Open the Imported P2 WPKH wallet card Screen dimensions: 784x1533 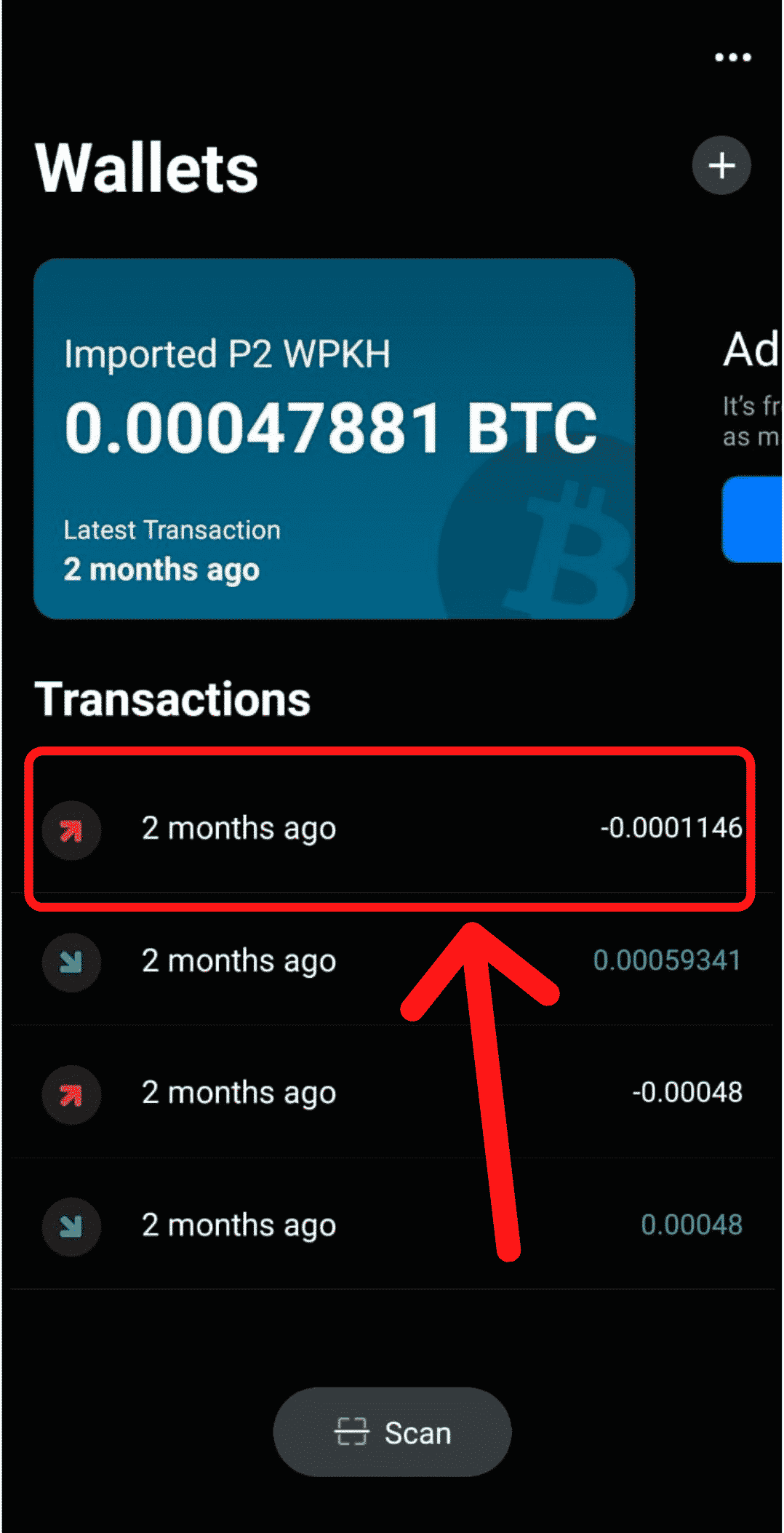pyautogui.click(x=334, y=439)
